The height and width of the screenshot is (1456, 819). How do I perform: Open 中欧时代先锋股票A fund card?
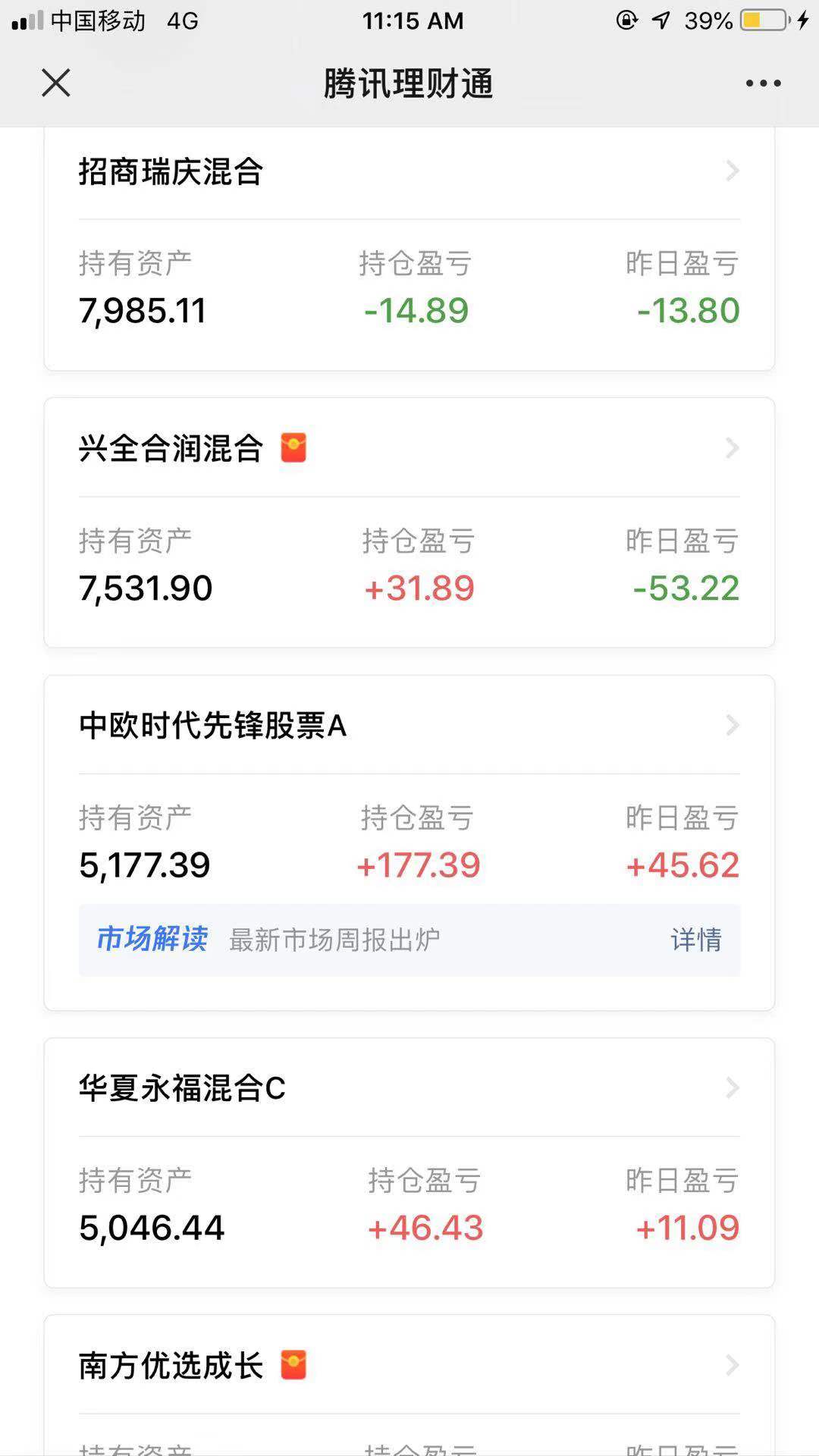tap(409, 726)
